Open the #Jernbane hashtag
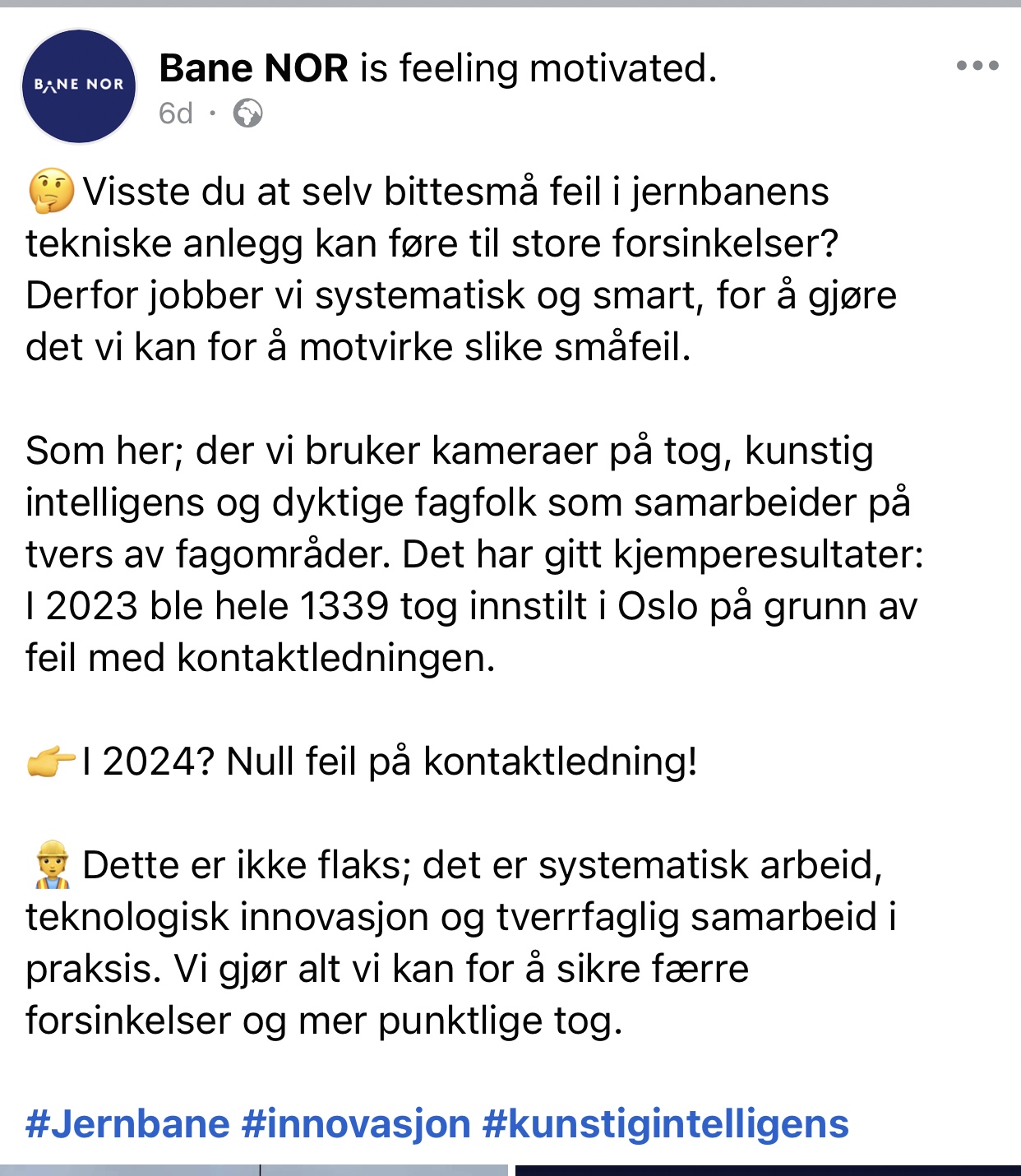Screen dimensions: 1021x1176 pos(127,1124)
